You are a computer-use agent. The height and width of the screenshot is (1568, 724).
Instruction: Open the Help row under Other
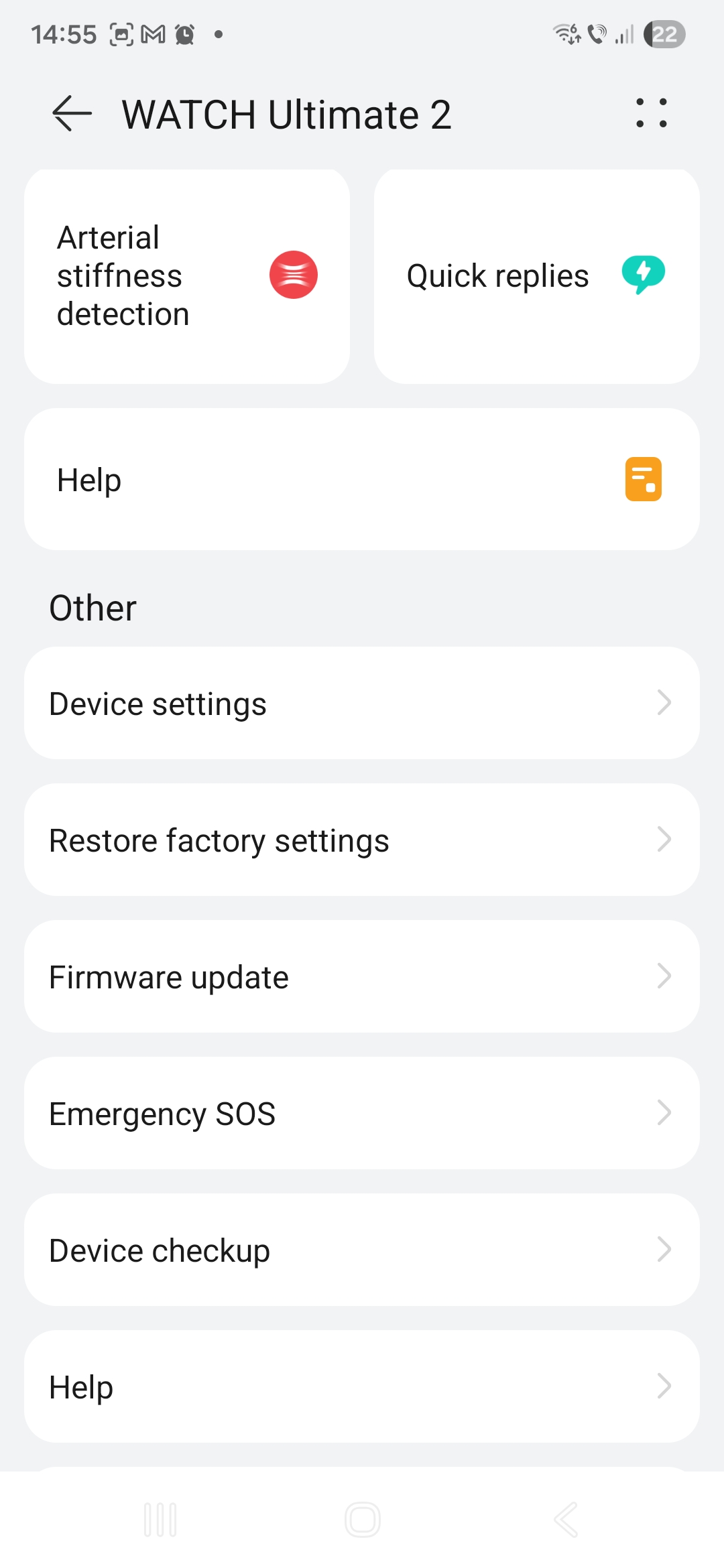click(362, 1387)
